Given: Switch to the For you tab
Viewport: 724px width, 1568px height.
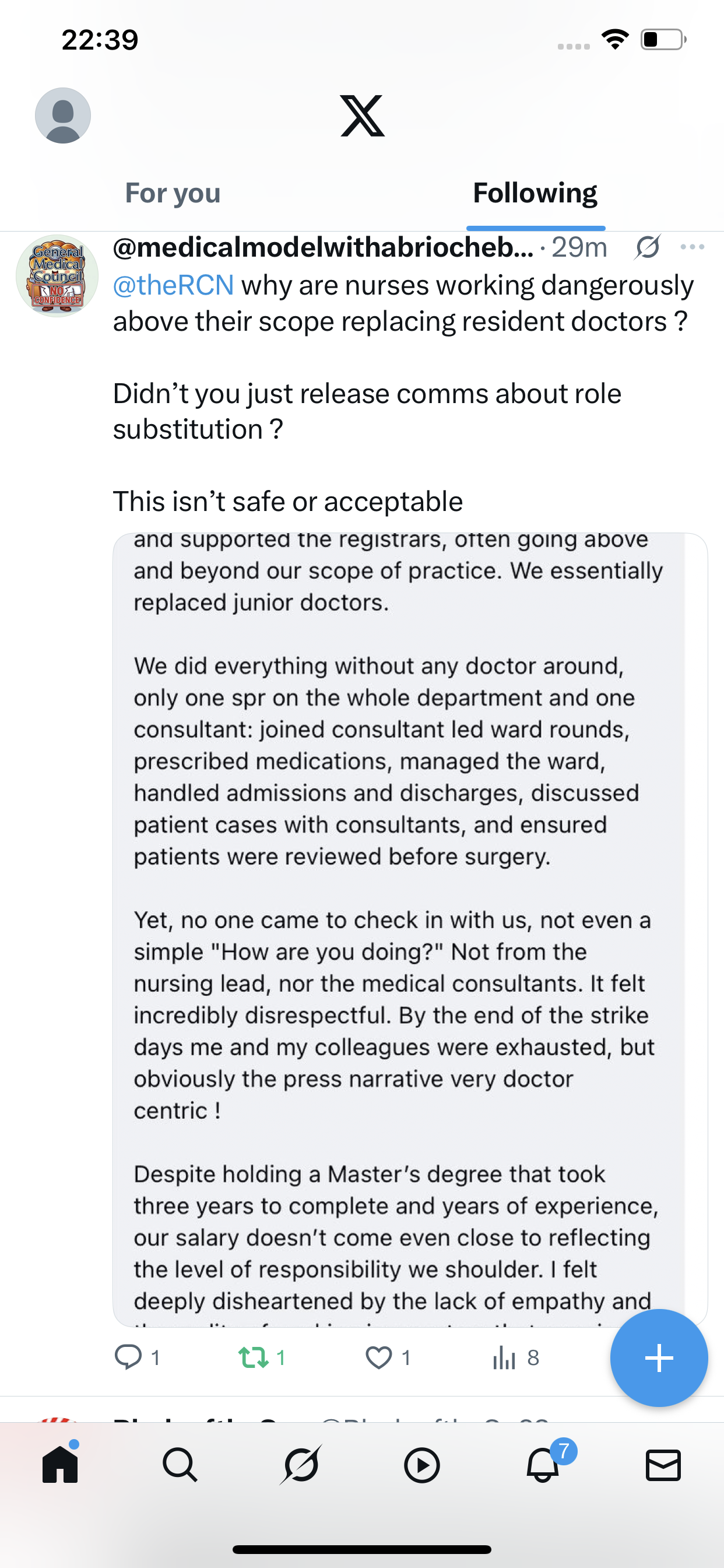Looking at the screenshot, I should [x=173, y=193].
